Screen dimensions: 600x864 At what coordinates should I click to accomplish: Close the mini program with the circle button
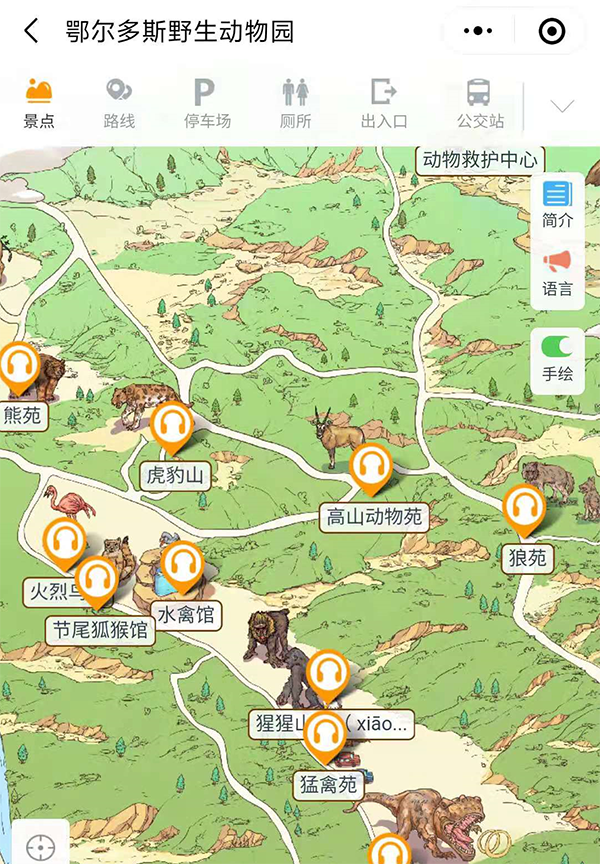tap(551, 32)
